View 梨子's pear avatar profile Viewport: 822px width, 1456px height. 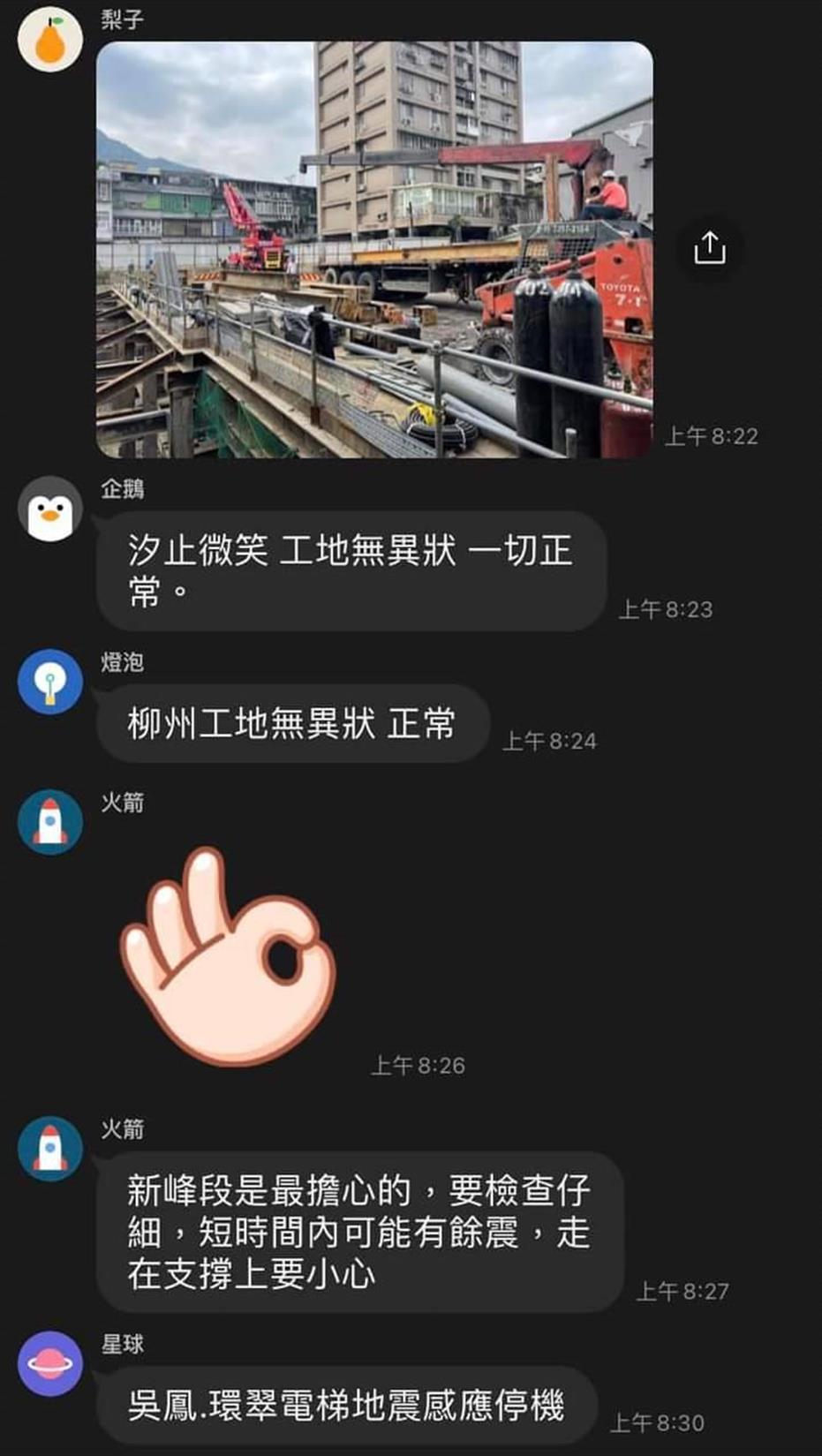point(50,40)
